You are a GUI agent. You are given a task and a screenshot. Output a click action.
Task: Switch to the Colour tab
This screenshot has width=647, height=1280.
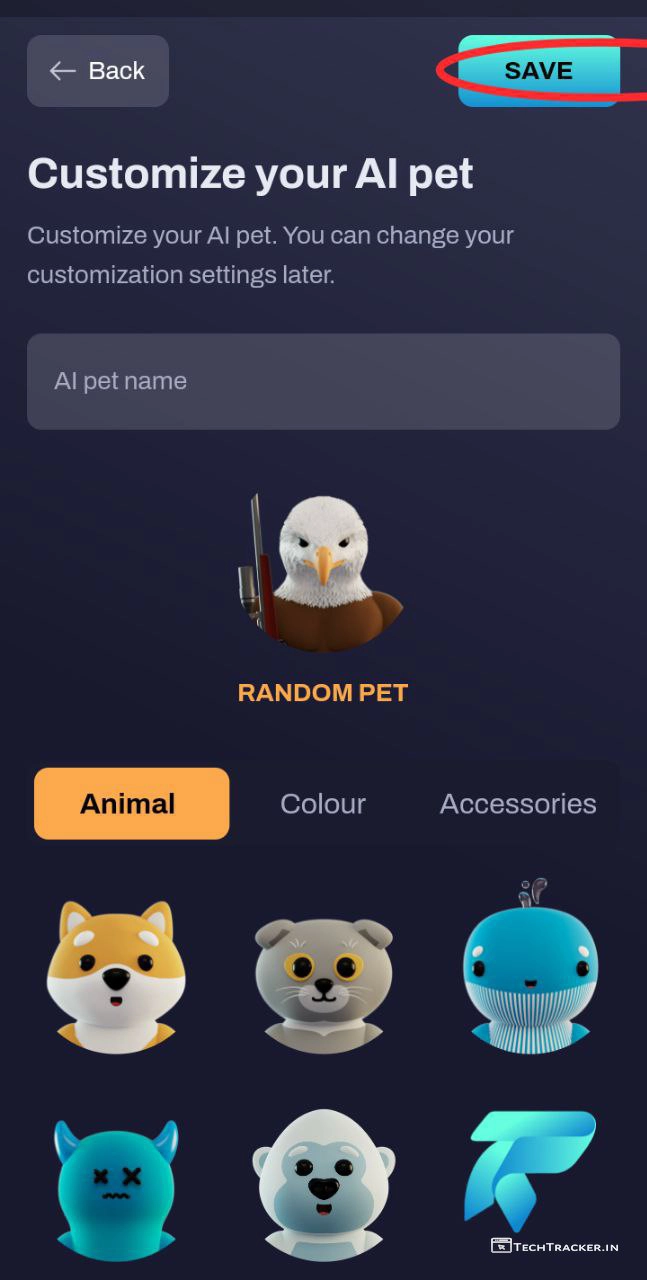click(323, 804)
